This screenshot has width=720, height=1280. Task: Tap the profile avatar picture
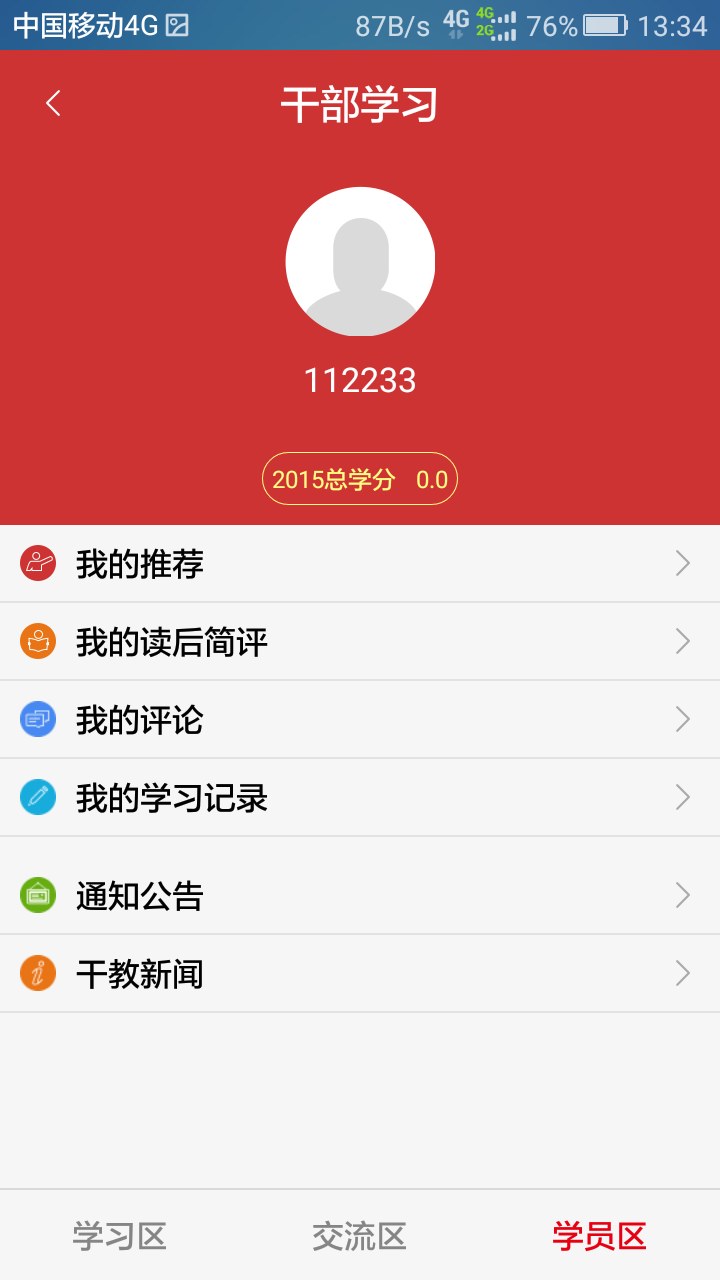click(360, 262)
